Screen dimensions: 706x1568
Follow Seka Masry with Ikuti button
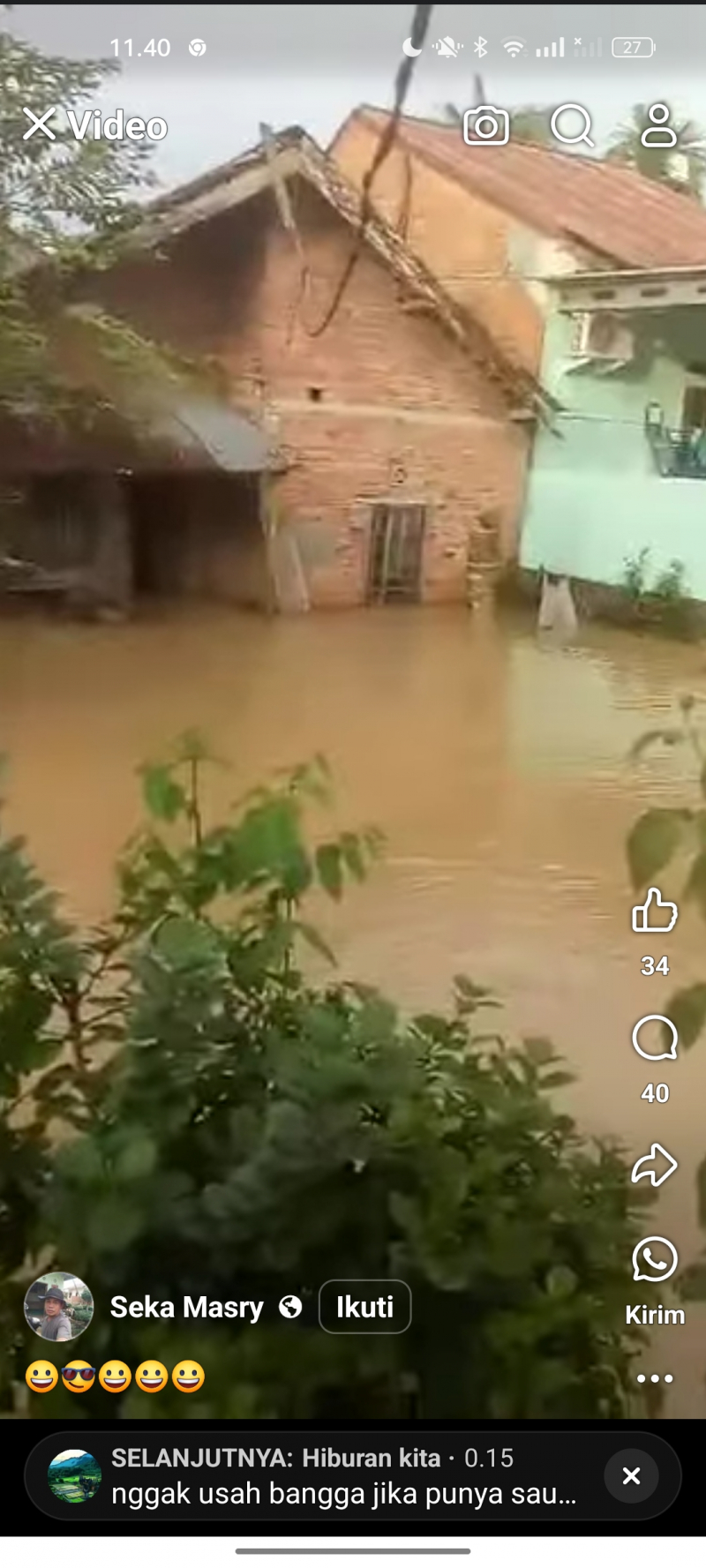[364, 1307]
